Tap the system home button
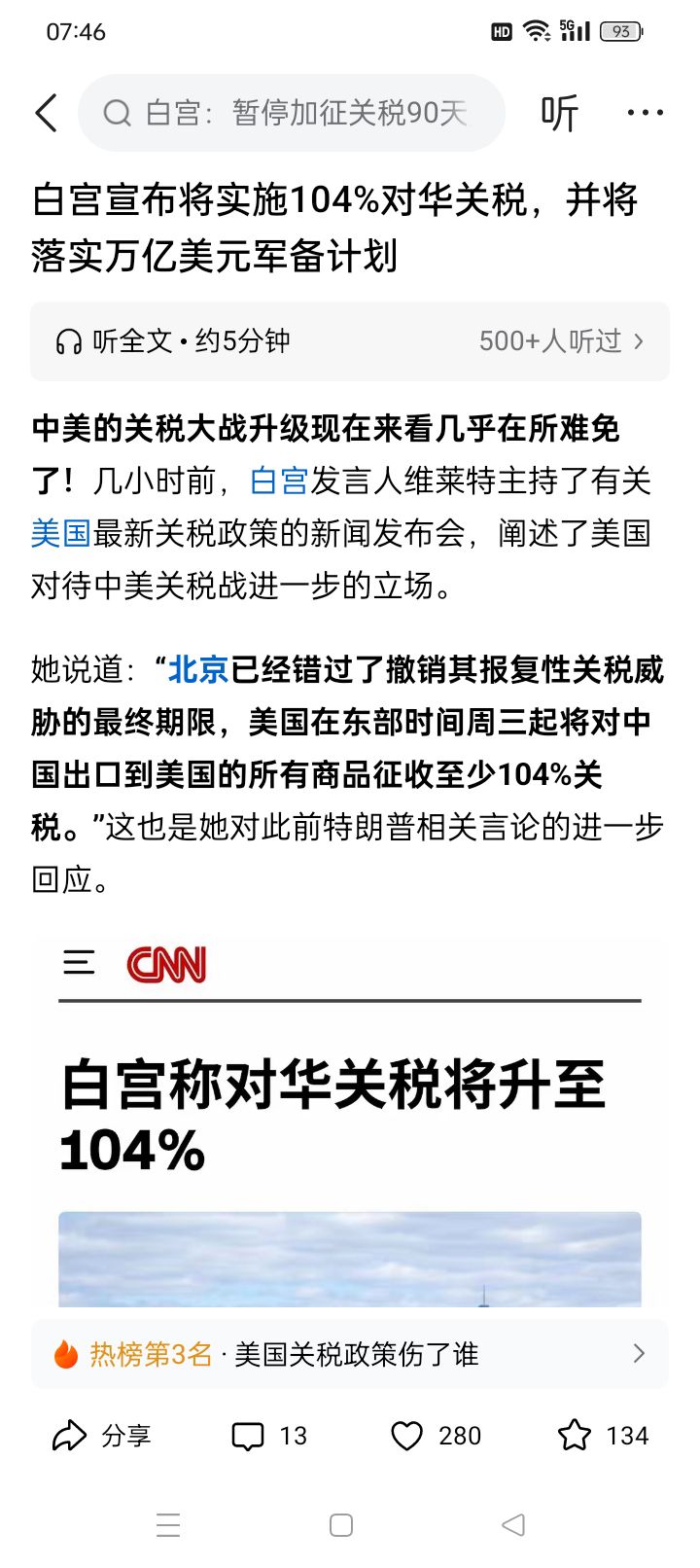This screenshot has width=700, height=1568. click(x=341, y=1524)
